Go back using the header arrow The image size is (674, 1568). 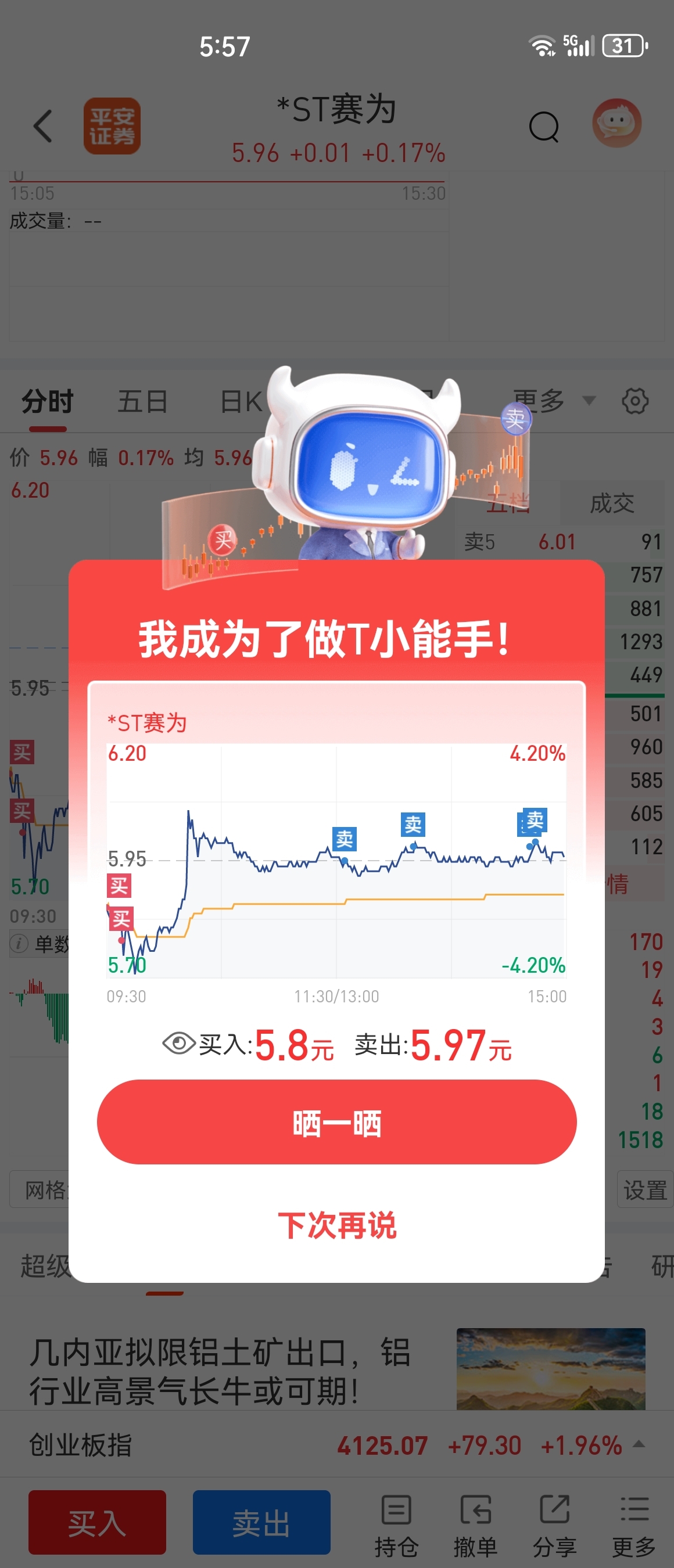point(42,126)
